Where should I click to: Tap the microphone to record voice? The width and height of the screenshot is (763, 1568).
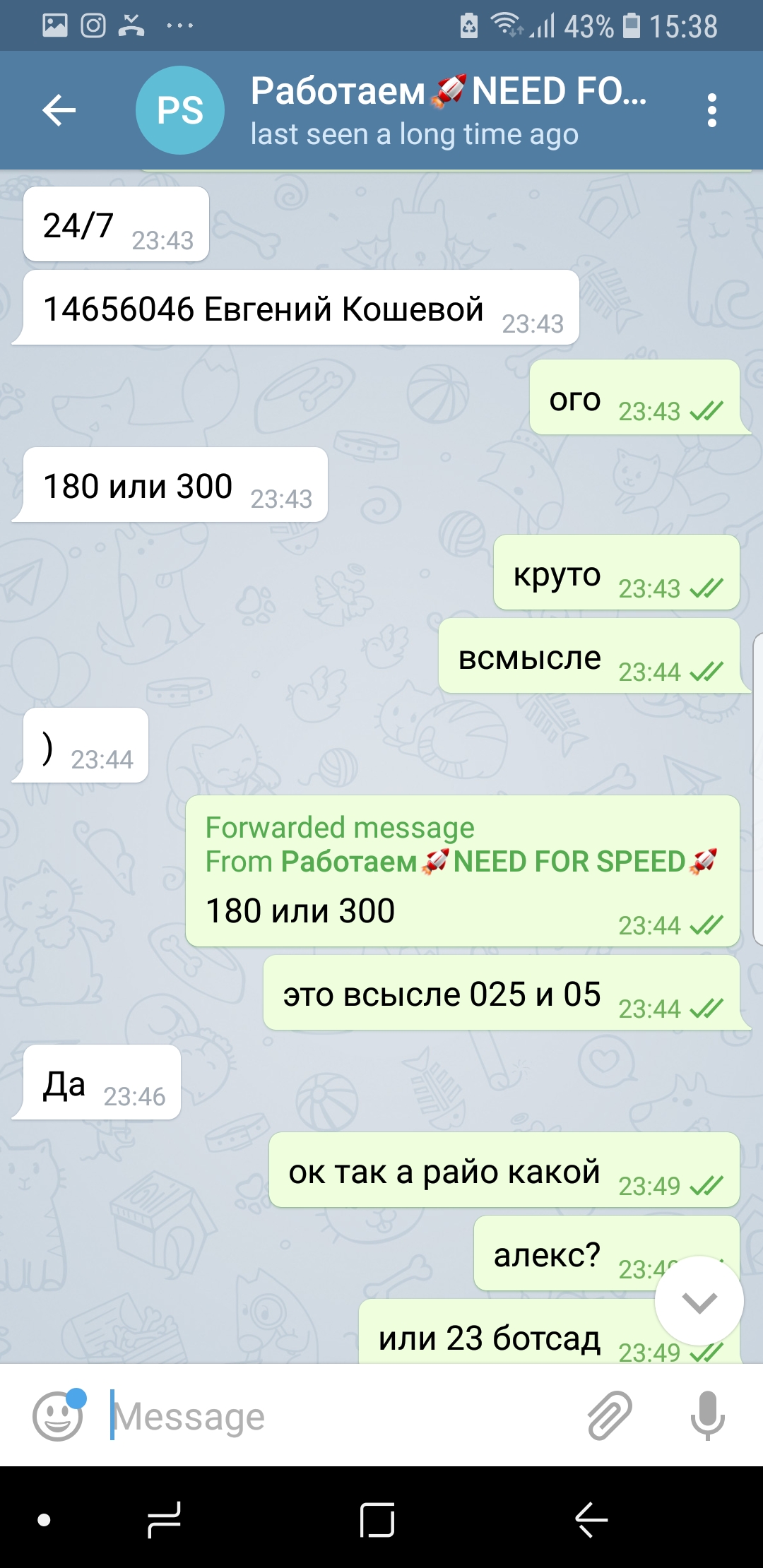tap(708, 1415)
